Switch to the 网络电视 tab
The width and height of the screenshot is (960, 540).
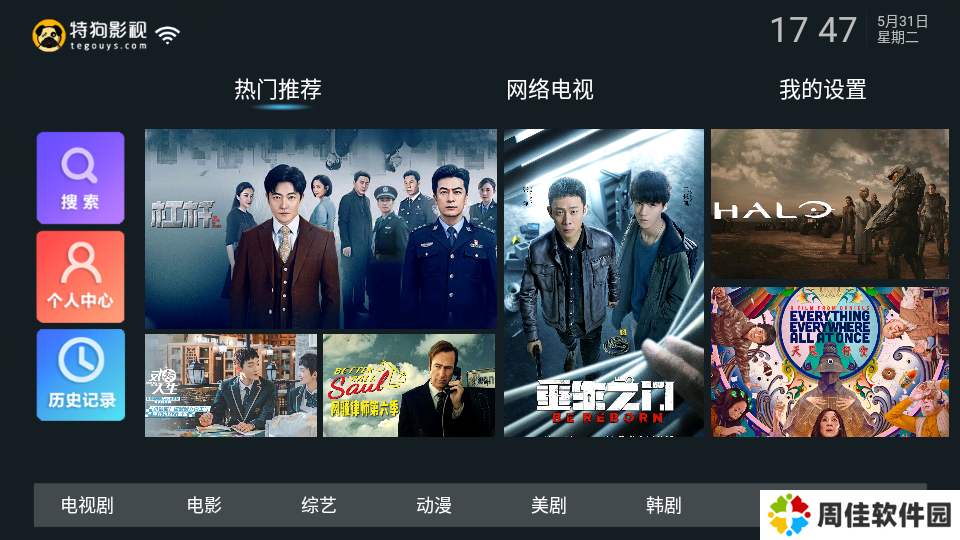click(x=550, y=90)
